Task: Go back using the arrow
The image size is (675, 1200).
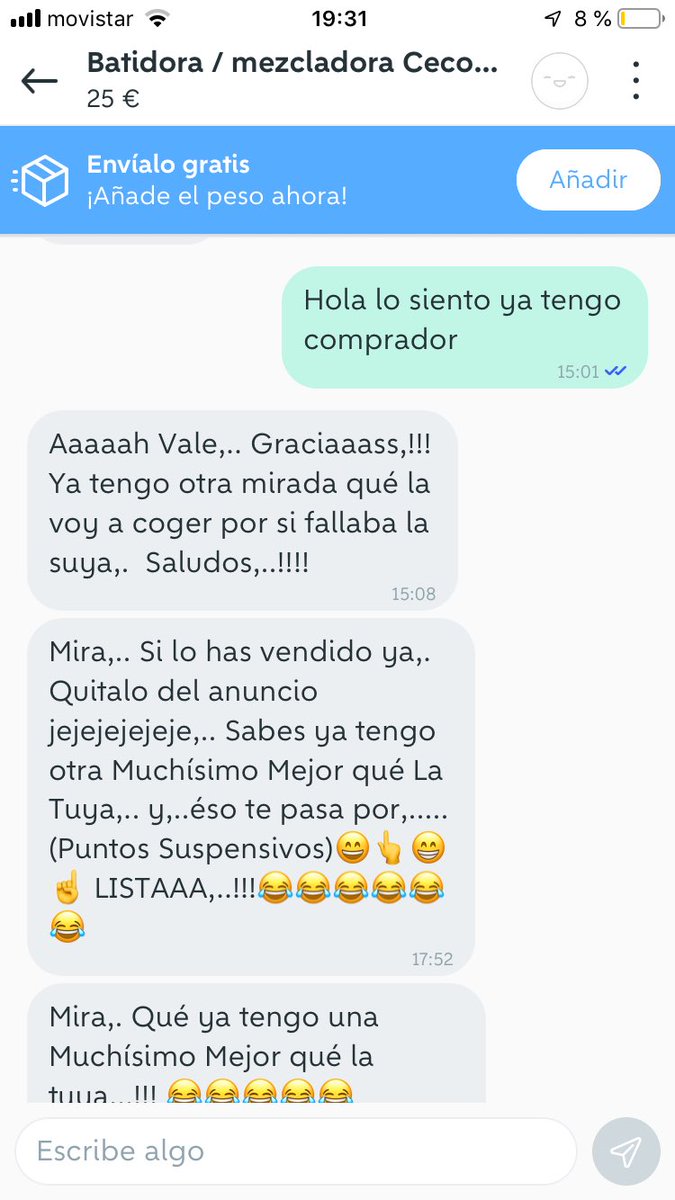Action: [x=40, y=81]
